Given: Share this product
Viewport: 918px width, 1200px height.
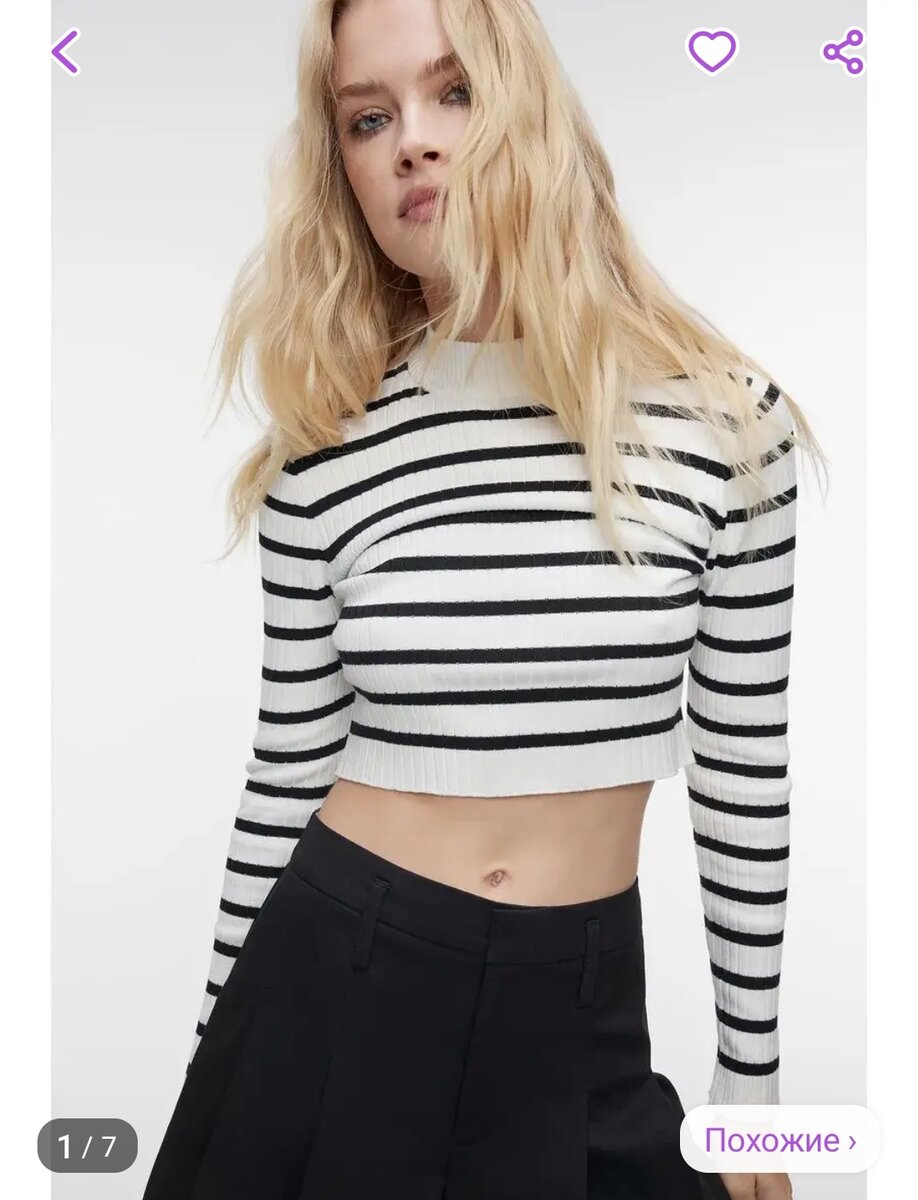Looking at the screenshot, I should 843,52.
